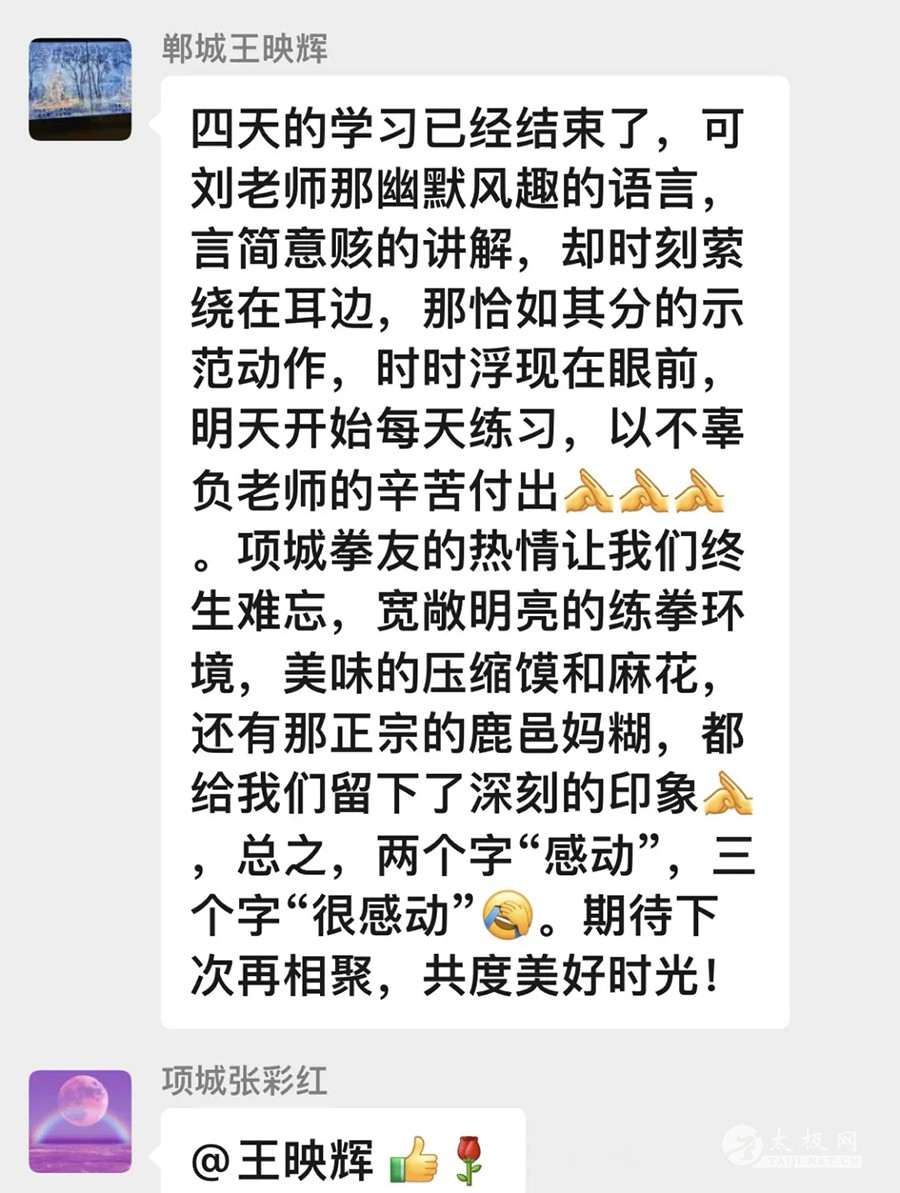View 项城张彩红's profile via avatar
The width and height of the screenshot is (900, 1193).
[80, 1121]
